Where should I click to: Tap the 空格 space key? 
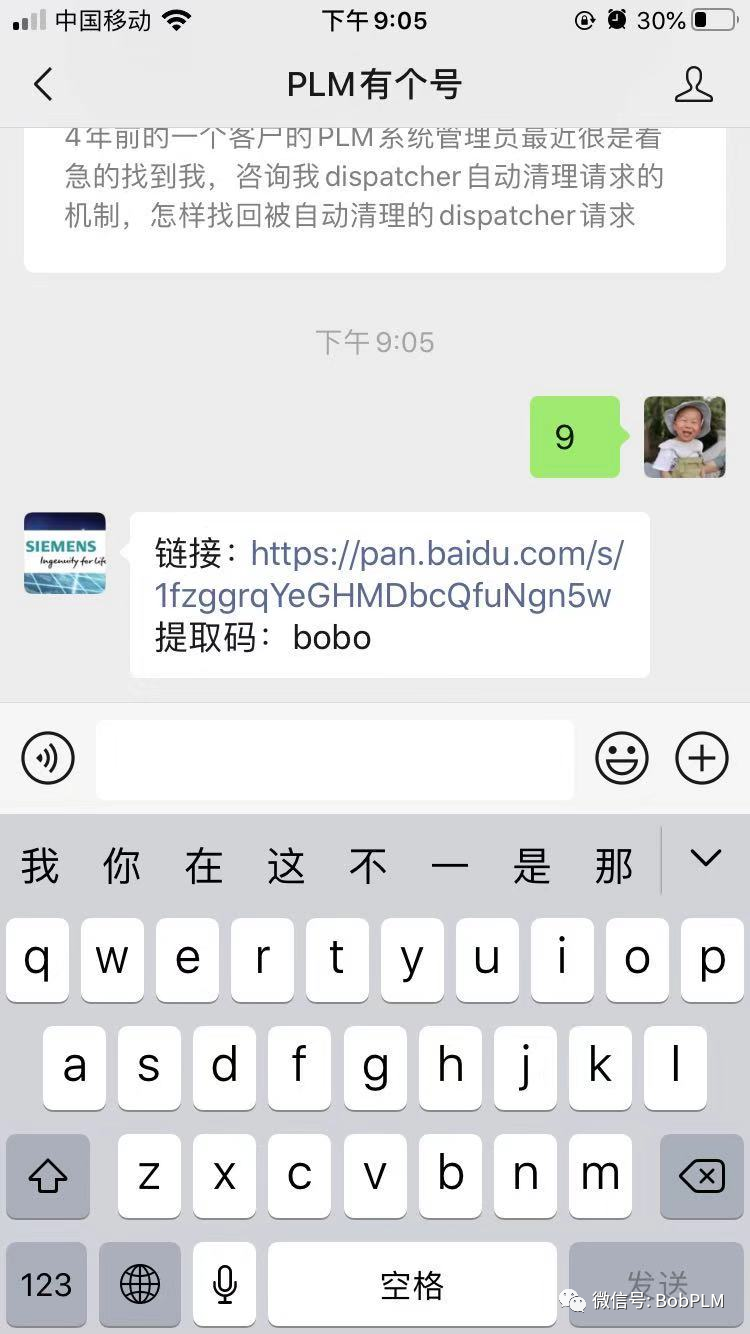[x=412, y=1284]
